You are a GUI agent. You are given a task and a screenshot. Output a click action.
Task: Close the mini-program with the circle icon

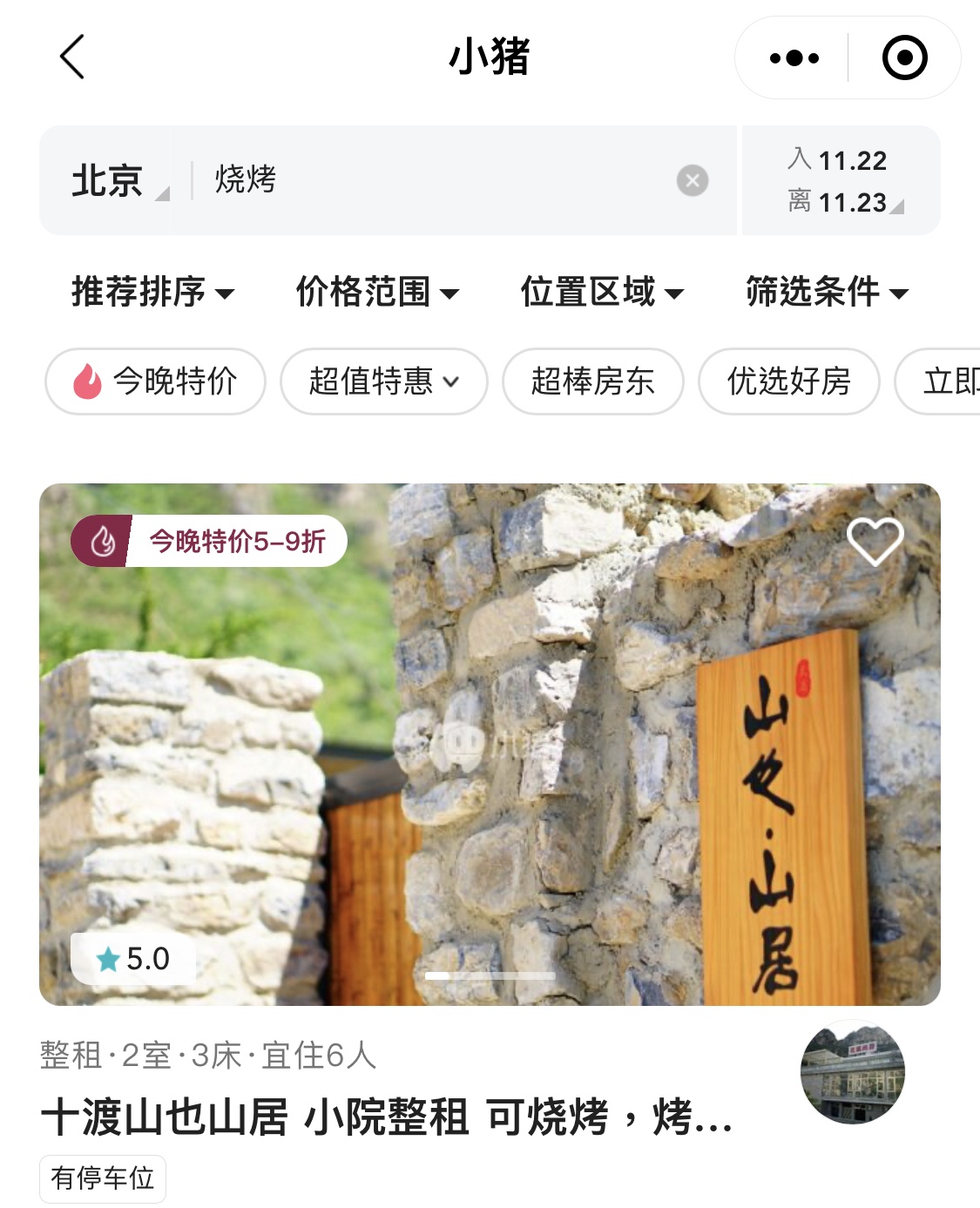(x=904, y=58)
